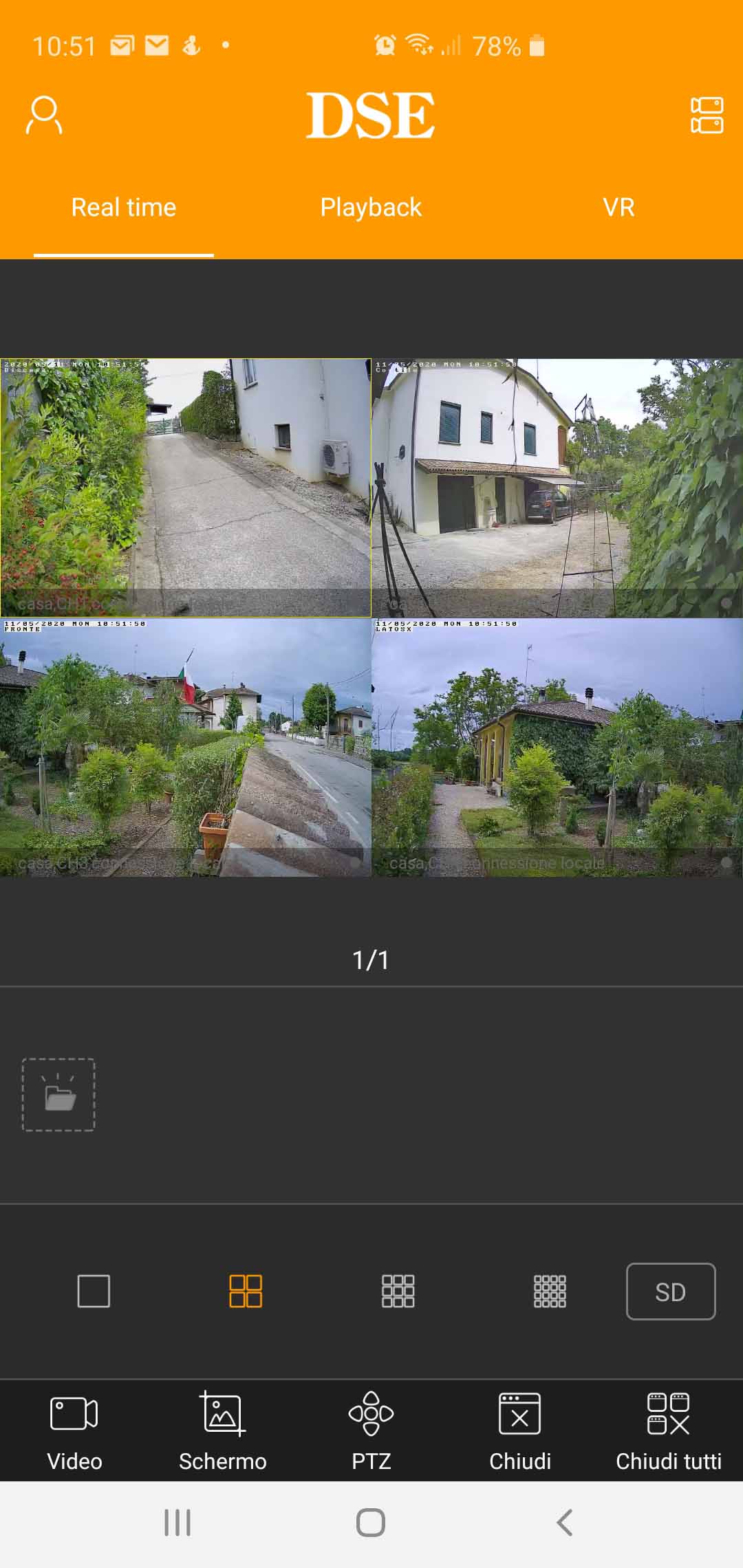This screenshot has height=1568, width=743.
Task: Switch to the Playback tab
Action: (x=371, y=208)
